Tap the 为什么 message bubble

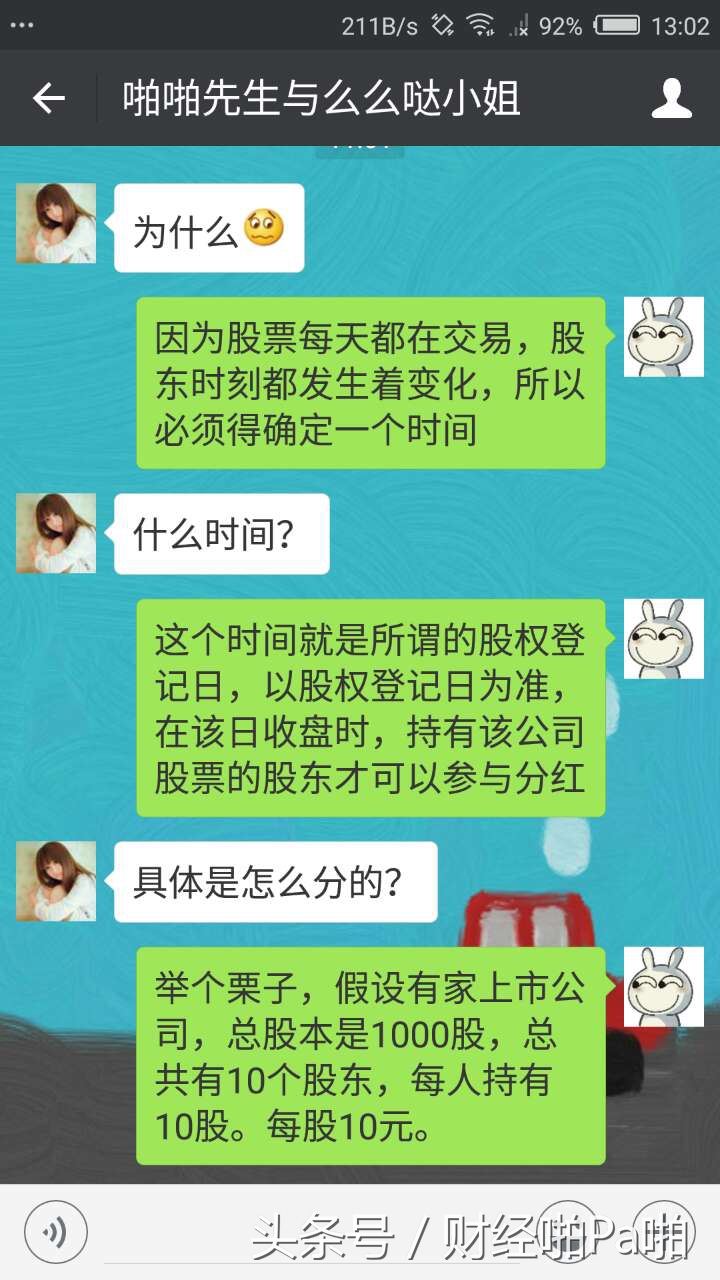pyautogui.click(x=208, y=228)
